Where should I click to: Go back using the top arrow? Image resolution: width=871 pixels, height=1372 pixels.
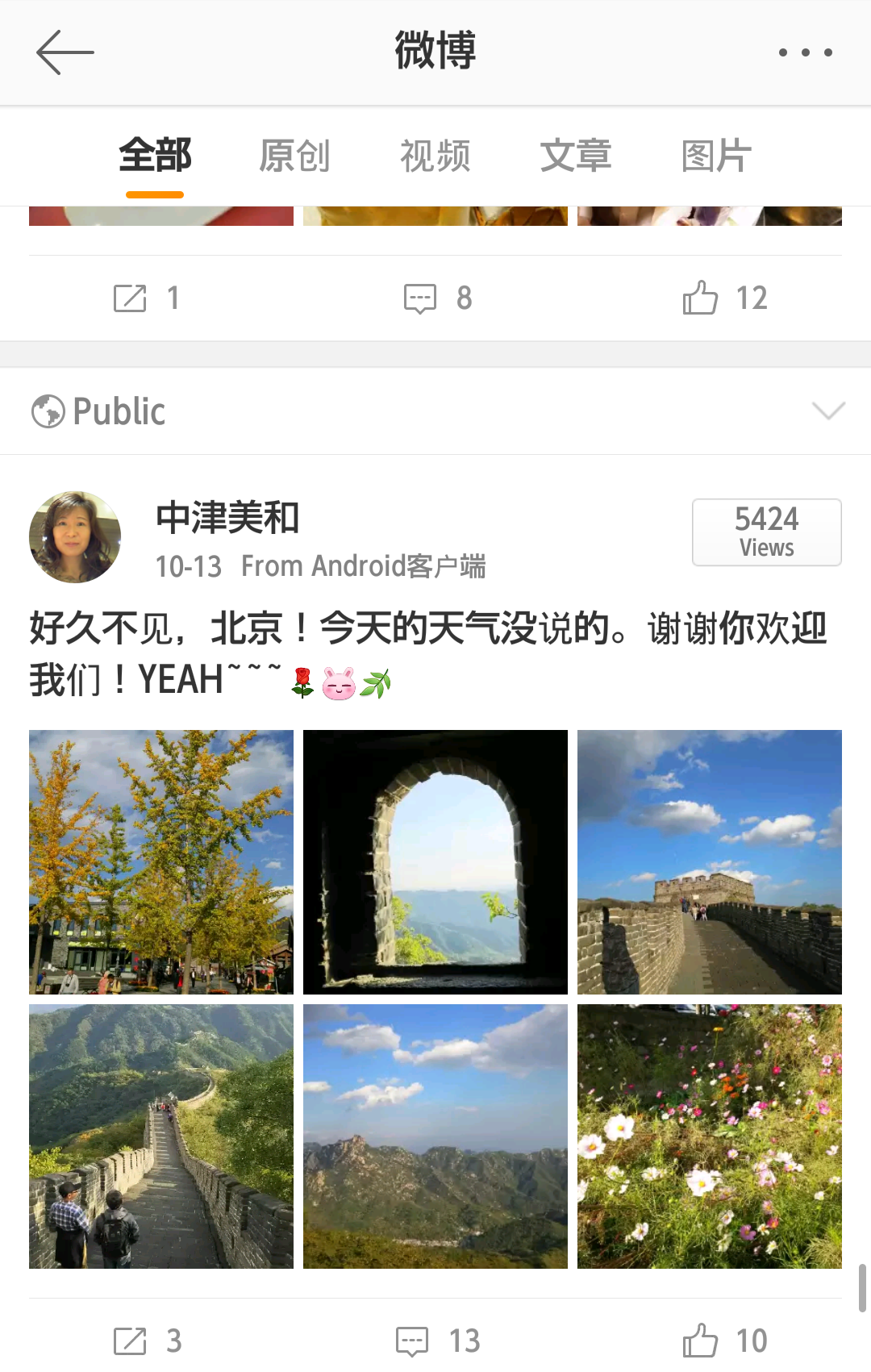coord(65,52)
